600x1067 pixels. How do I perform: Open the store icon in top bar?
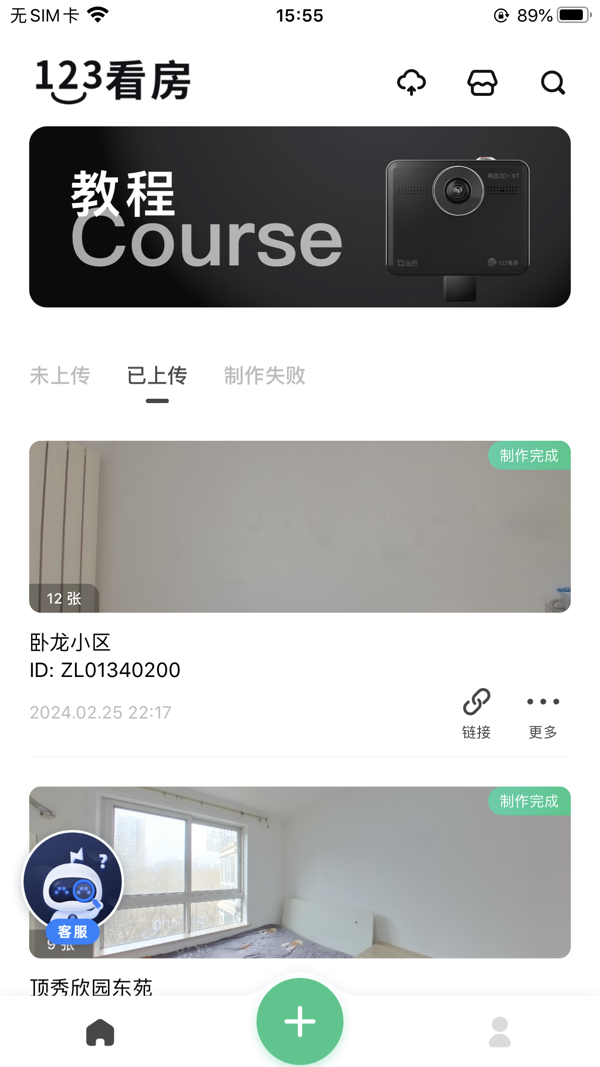pyautogui.click(x=482, y=82)
